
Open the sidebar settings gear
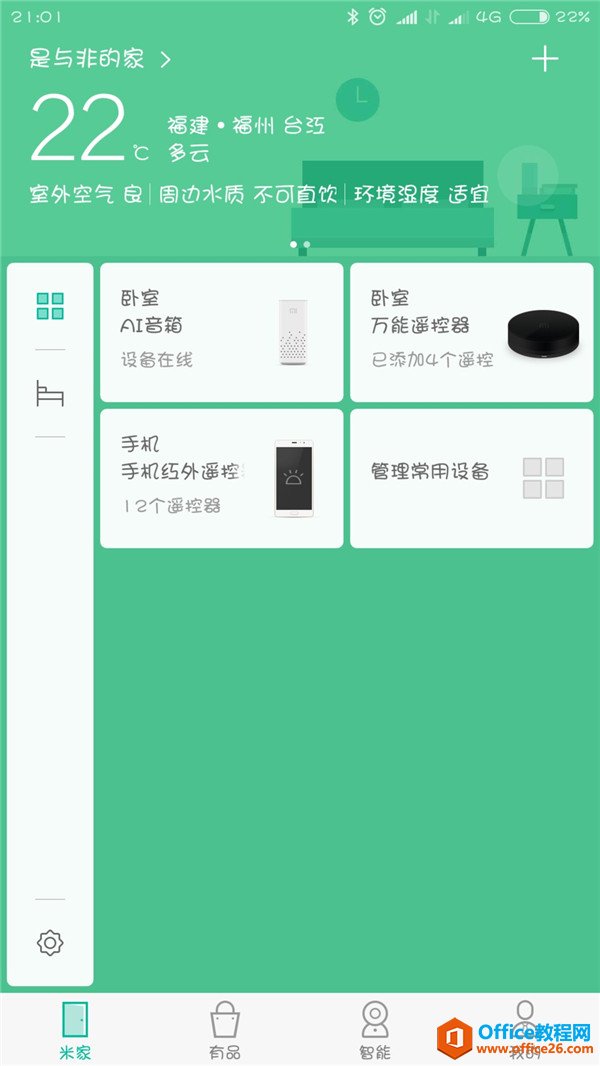pos(50,942)
